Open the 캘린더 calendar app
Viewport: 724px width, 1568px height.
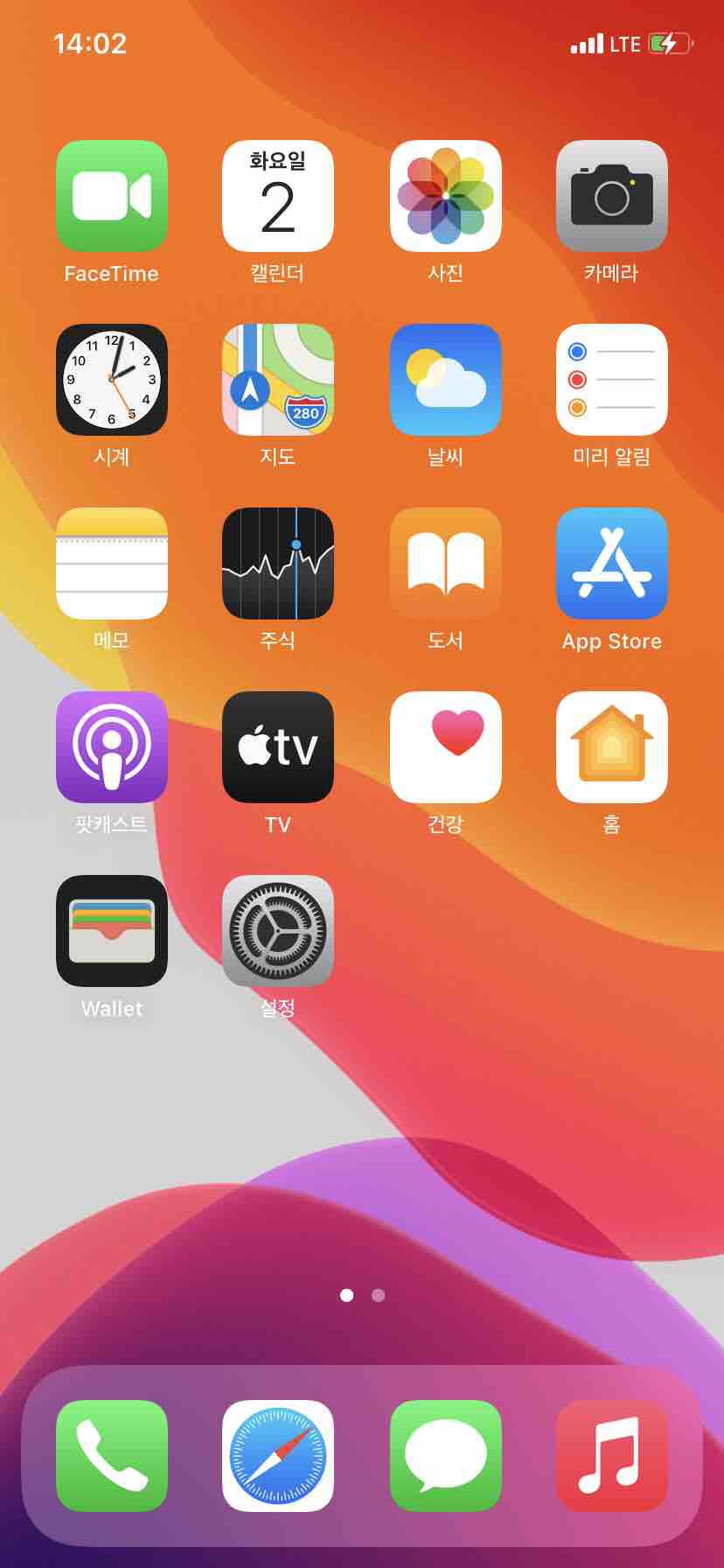pos(278,196)
